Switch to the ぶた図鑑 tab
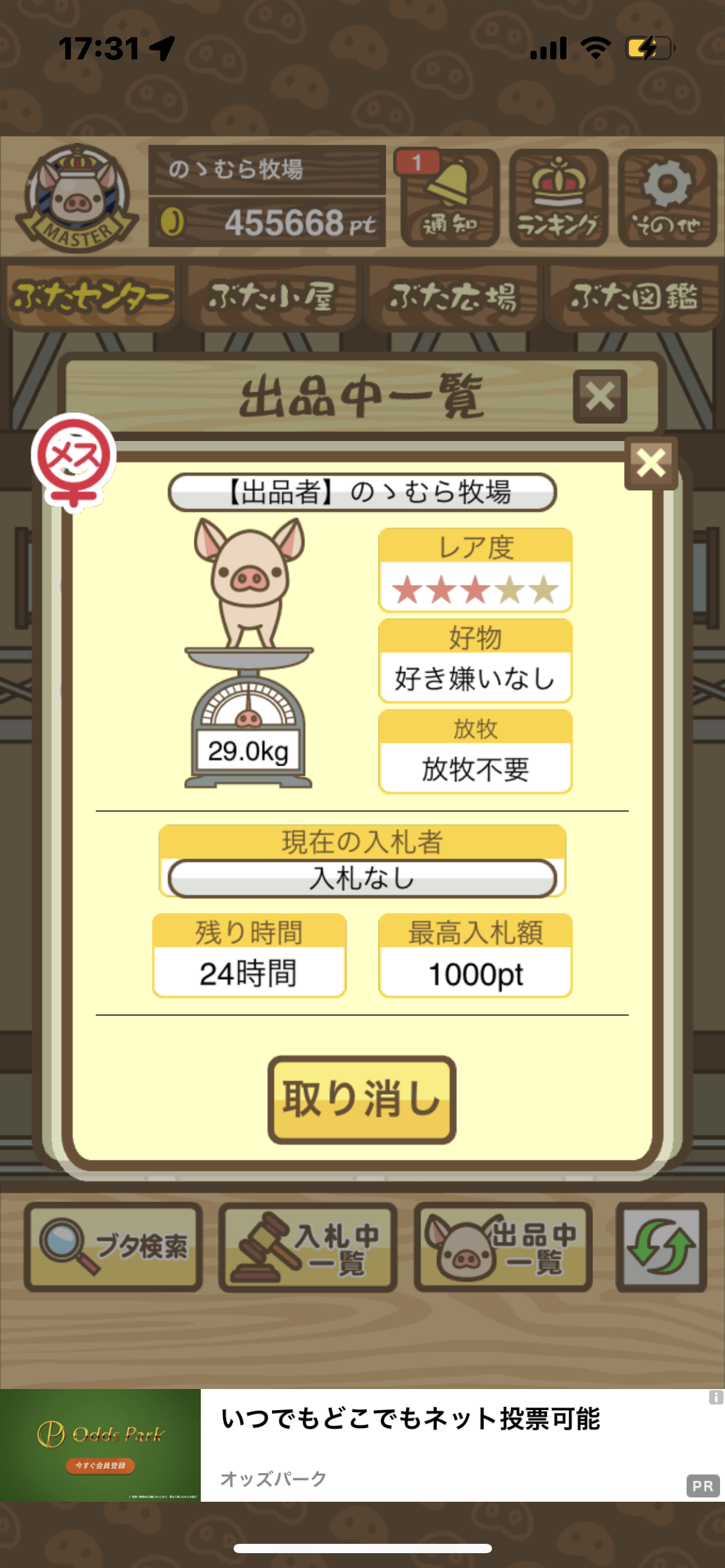The width and height of the screenshot is (725, 1568). (634, 297)
